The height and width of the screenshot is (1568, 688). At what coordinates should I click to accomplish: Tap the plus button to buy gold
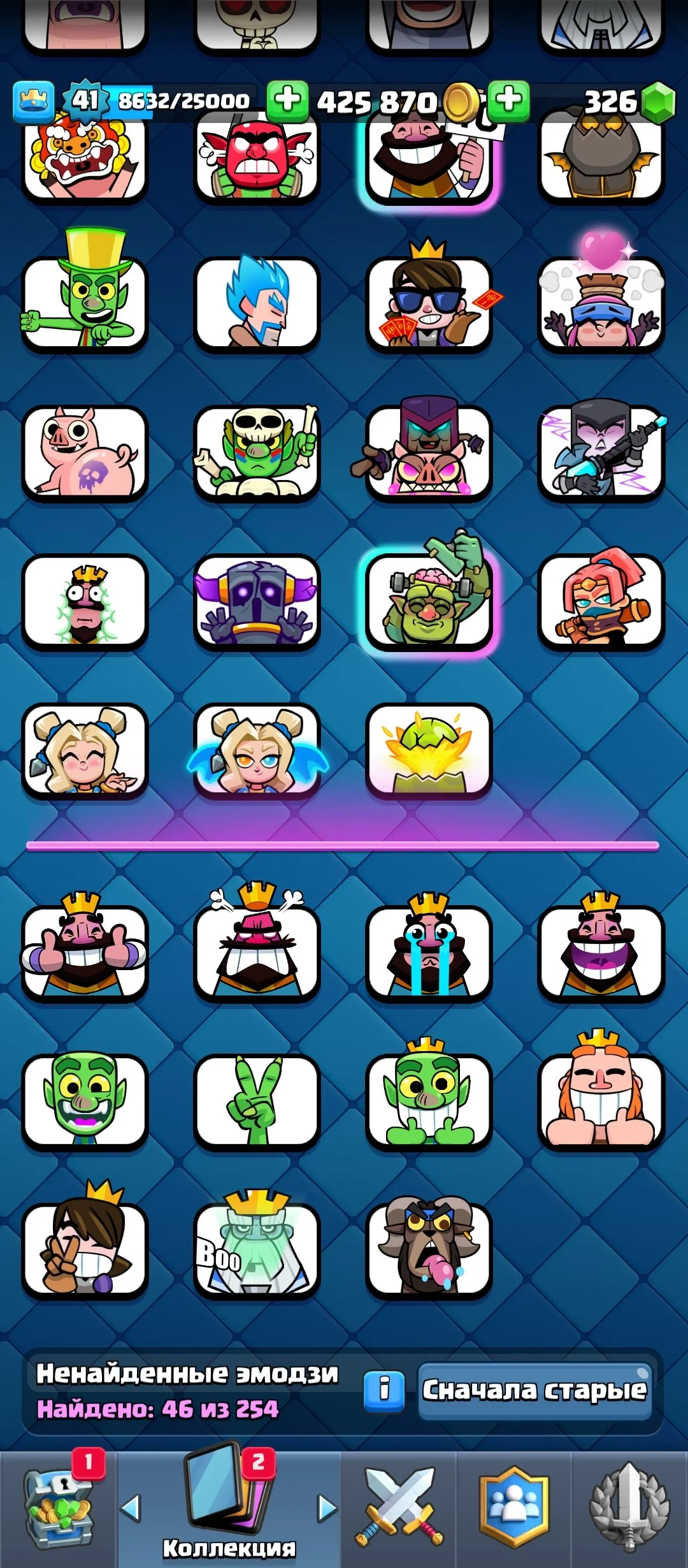287,101
